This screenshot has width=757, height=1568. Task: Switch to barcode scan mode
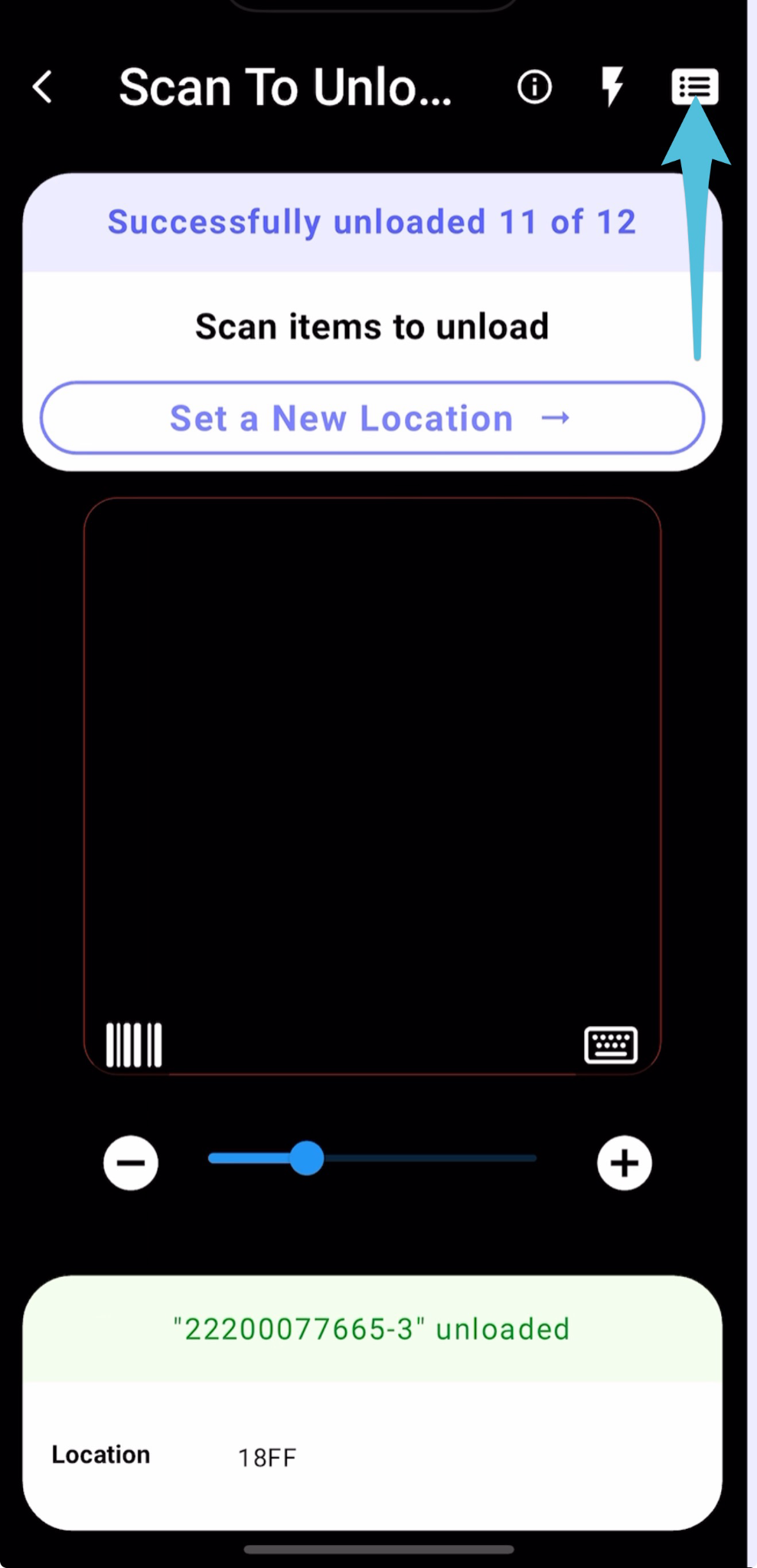(134, 1044)
